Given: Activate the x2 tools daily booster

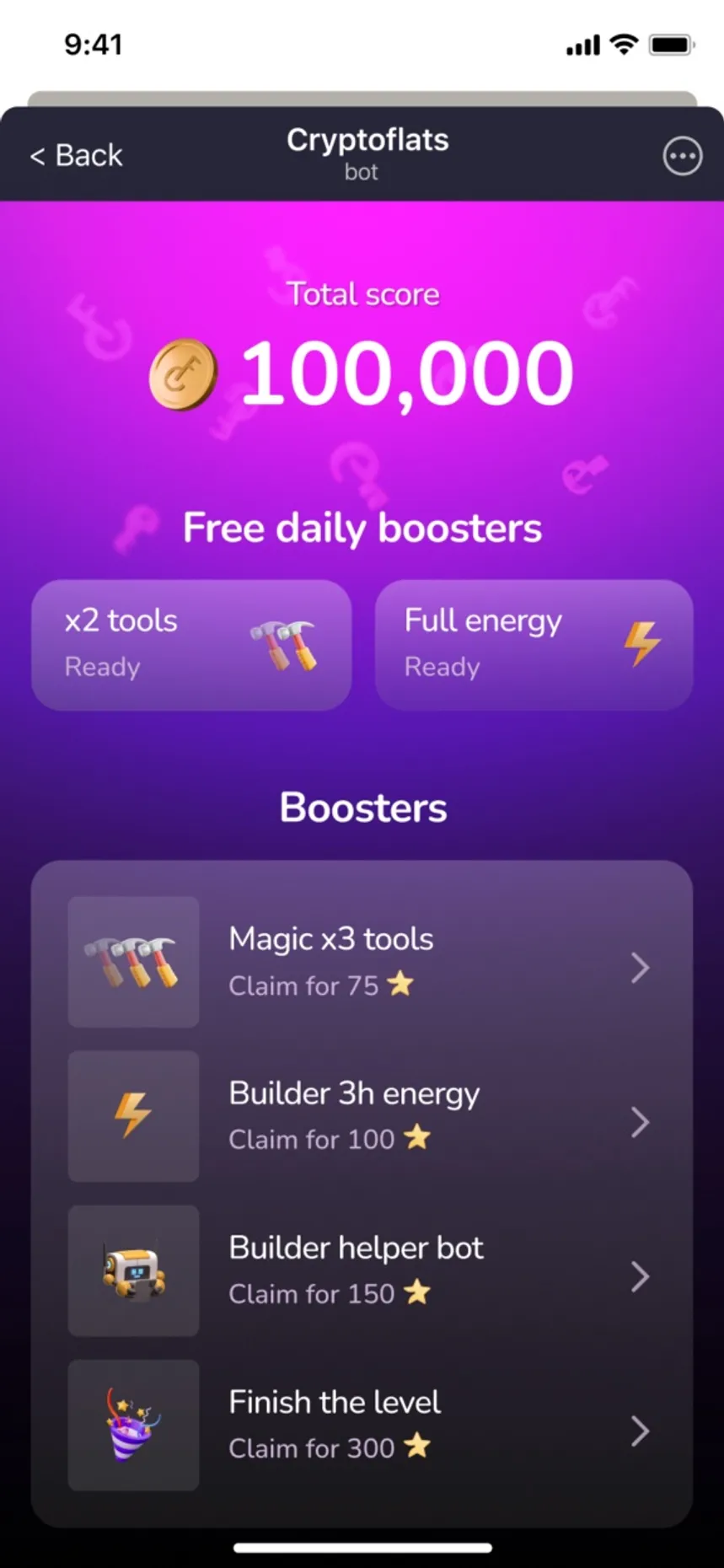Looking at the screenshot, I should [191, 645].
